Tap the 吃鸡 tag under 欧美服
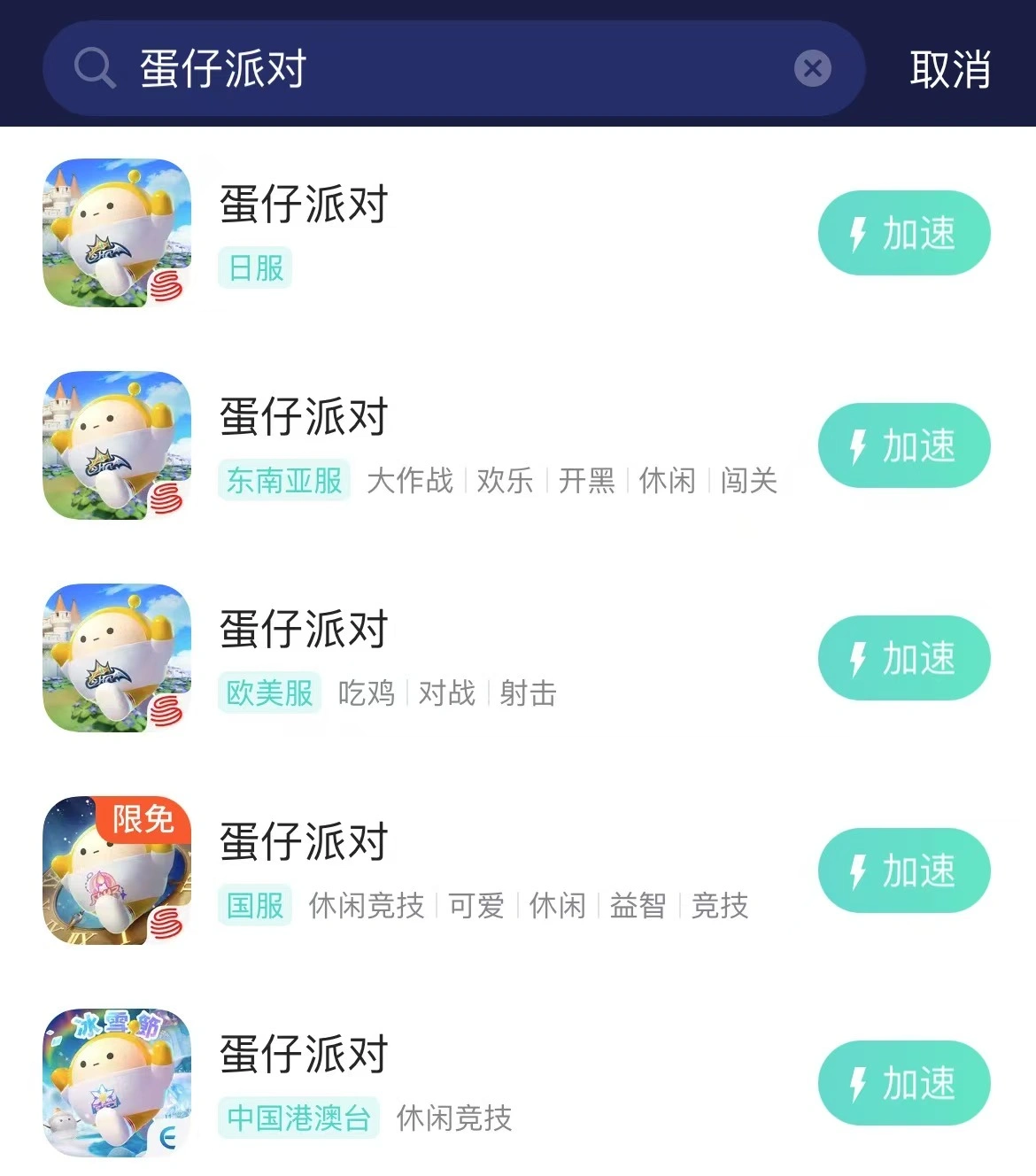This screenshot has width=1036, height=1176. [x=364, y=694]
